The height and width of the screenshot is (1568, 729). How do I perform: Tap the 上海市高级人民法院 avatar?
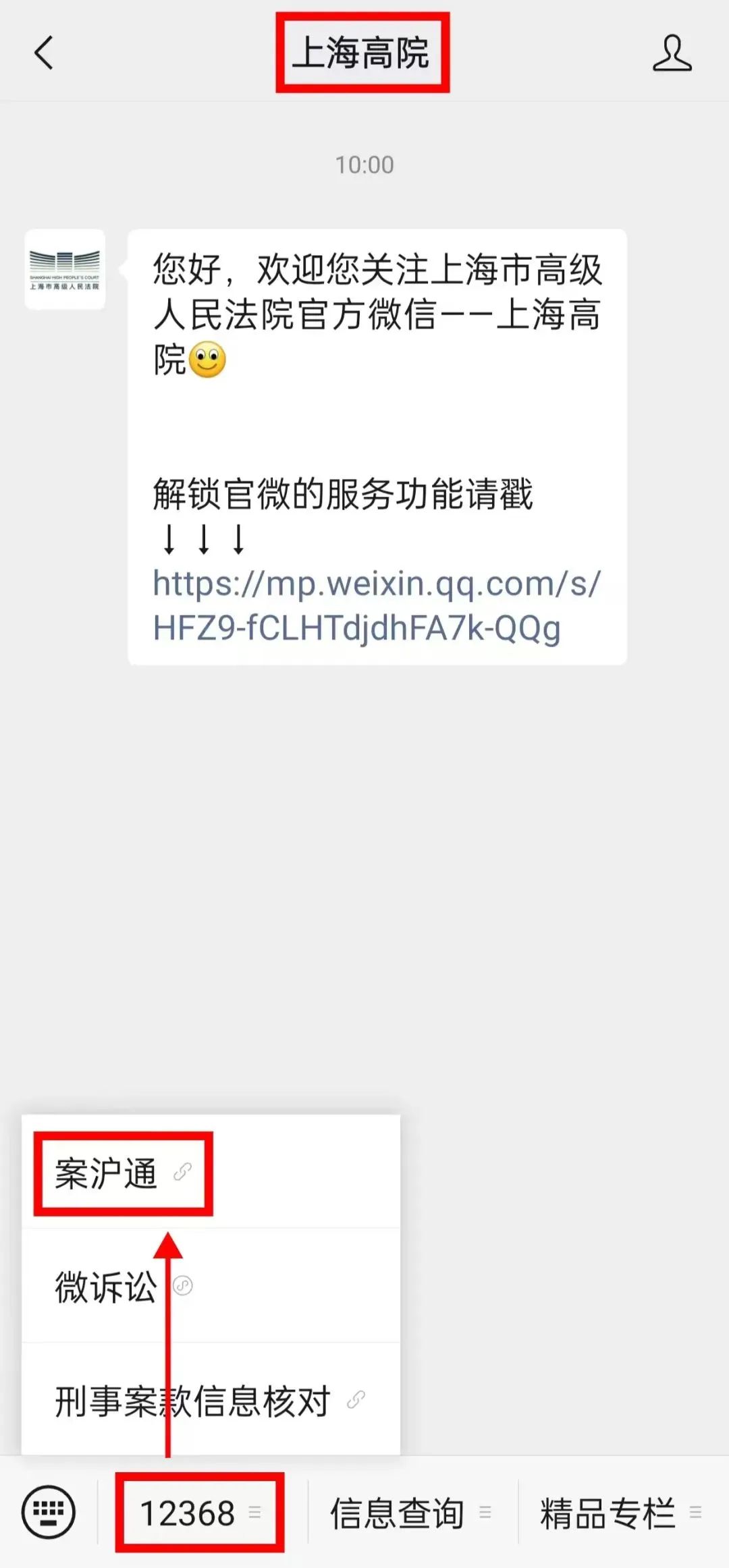(65, 269)
